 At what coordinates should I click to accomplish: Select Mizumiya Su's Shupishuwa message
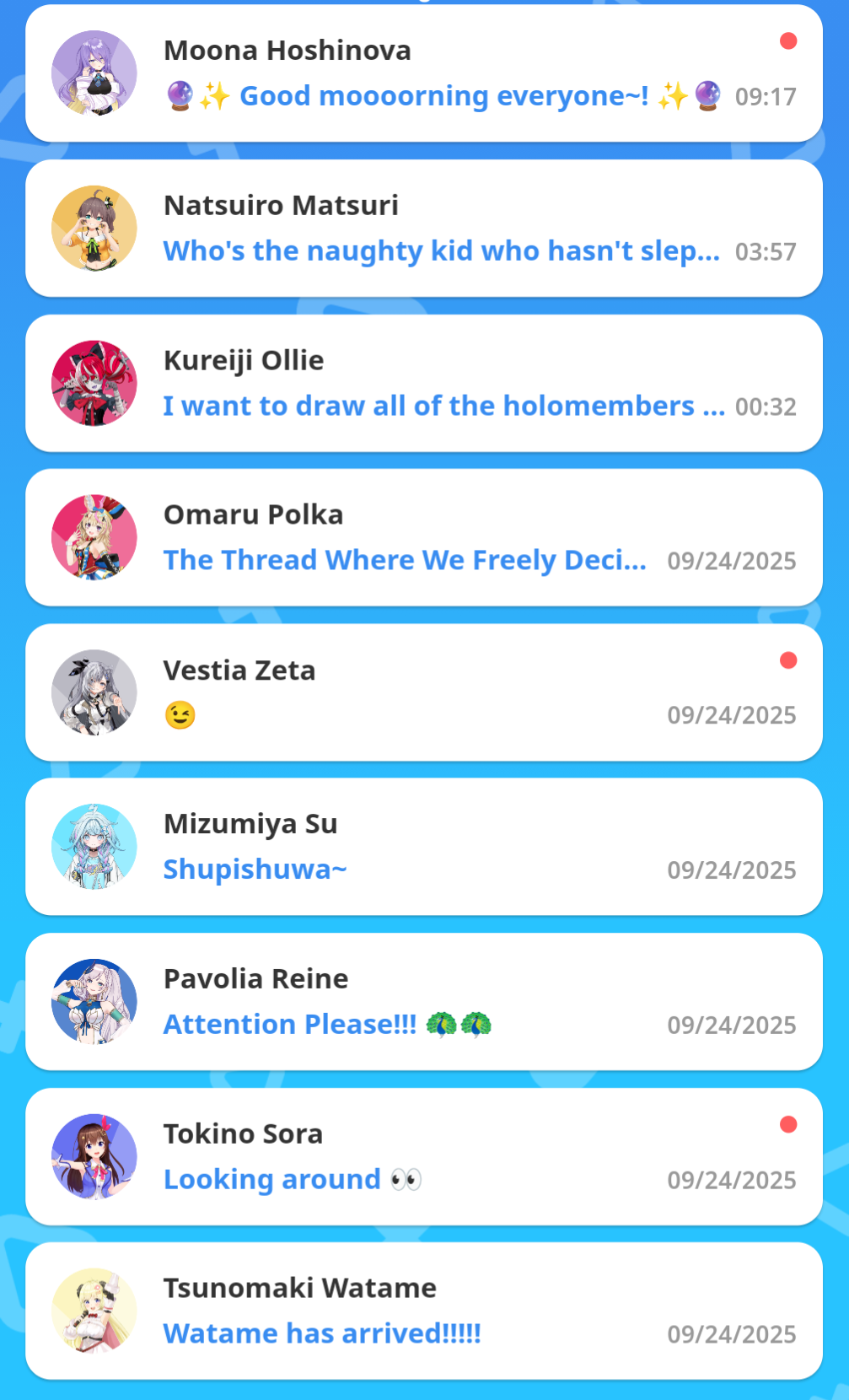[x=423, y=848]
